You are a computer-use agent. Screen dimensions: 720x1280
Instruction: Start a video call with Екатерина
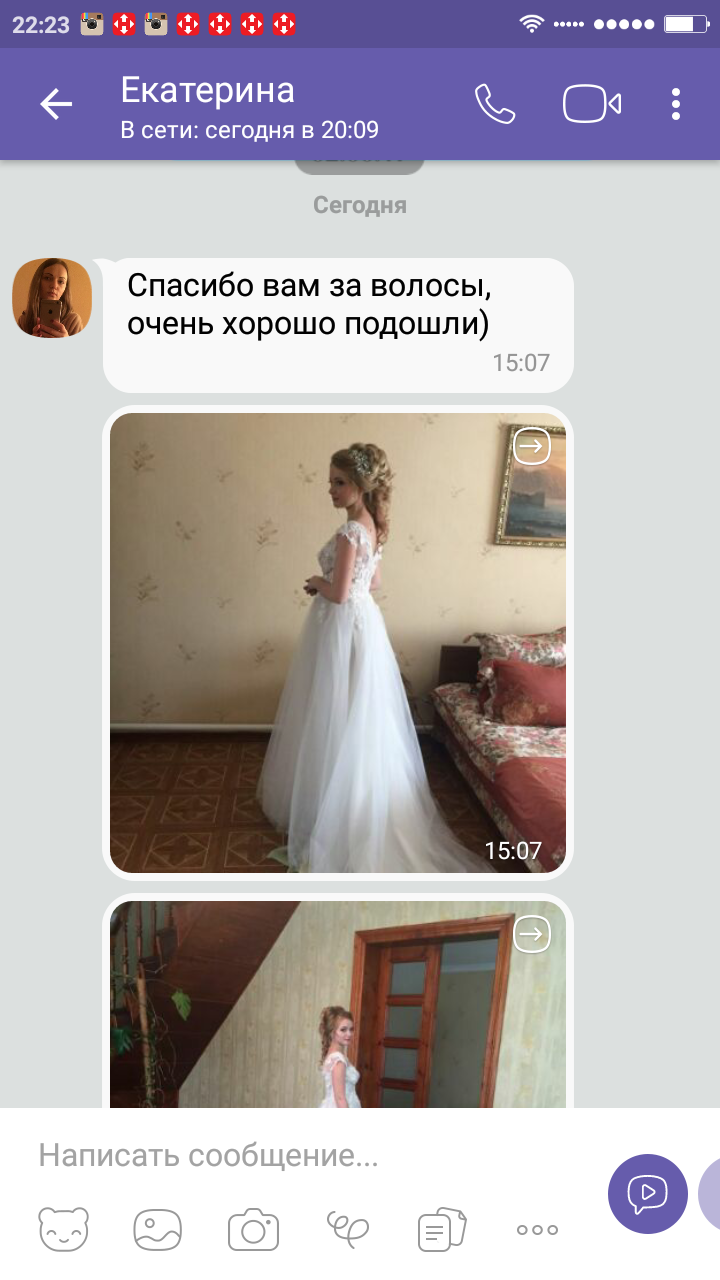(x=592, y=104)
